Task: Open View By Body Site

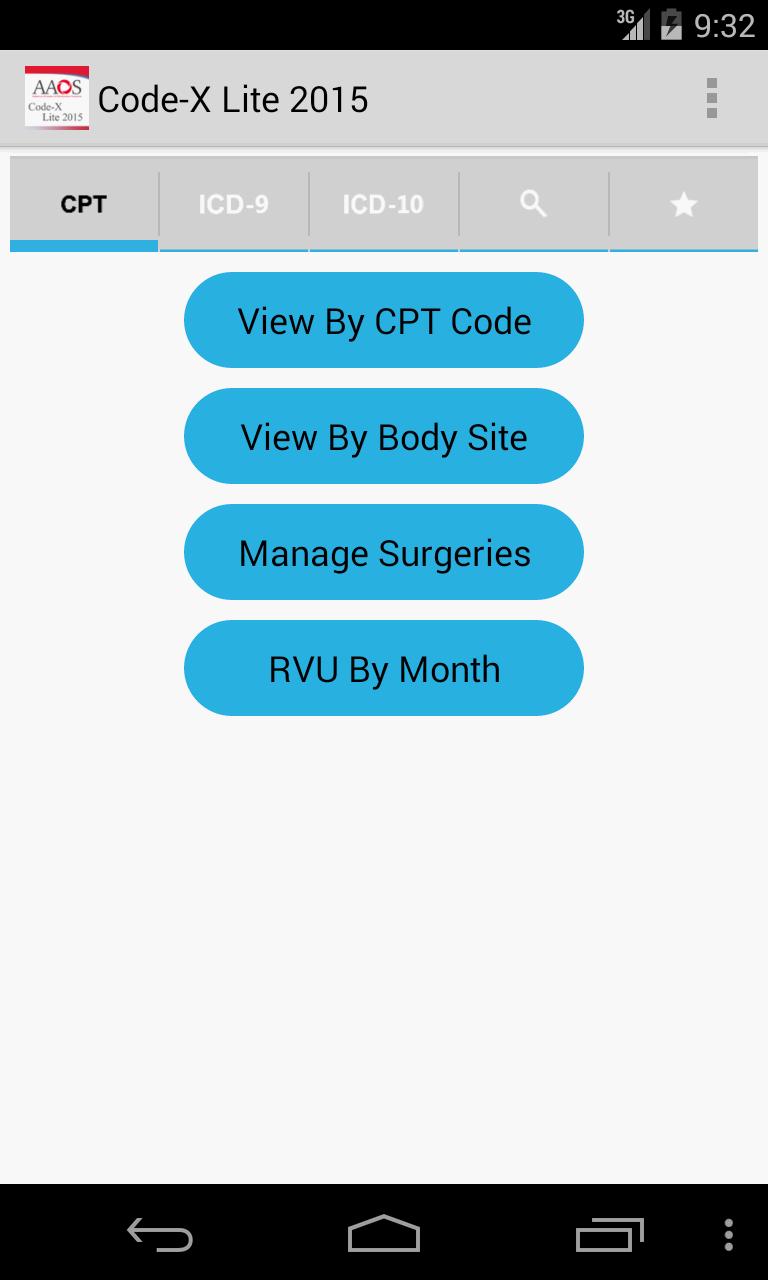Action: pyautogui.click(x=383, y=436)
